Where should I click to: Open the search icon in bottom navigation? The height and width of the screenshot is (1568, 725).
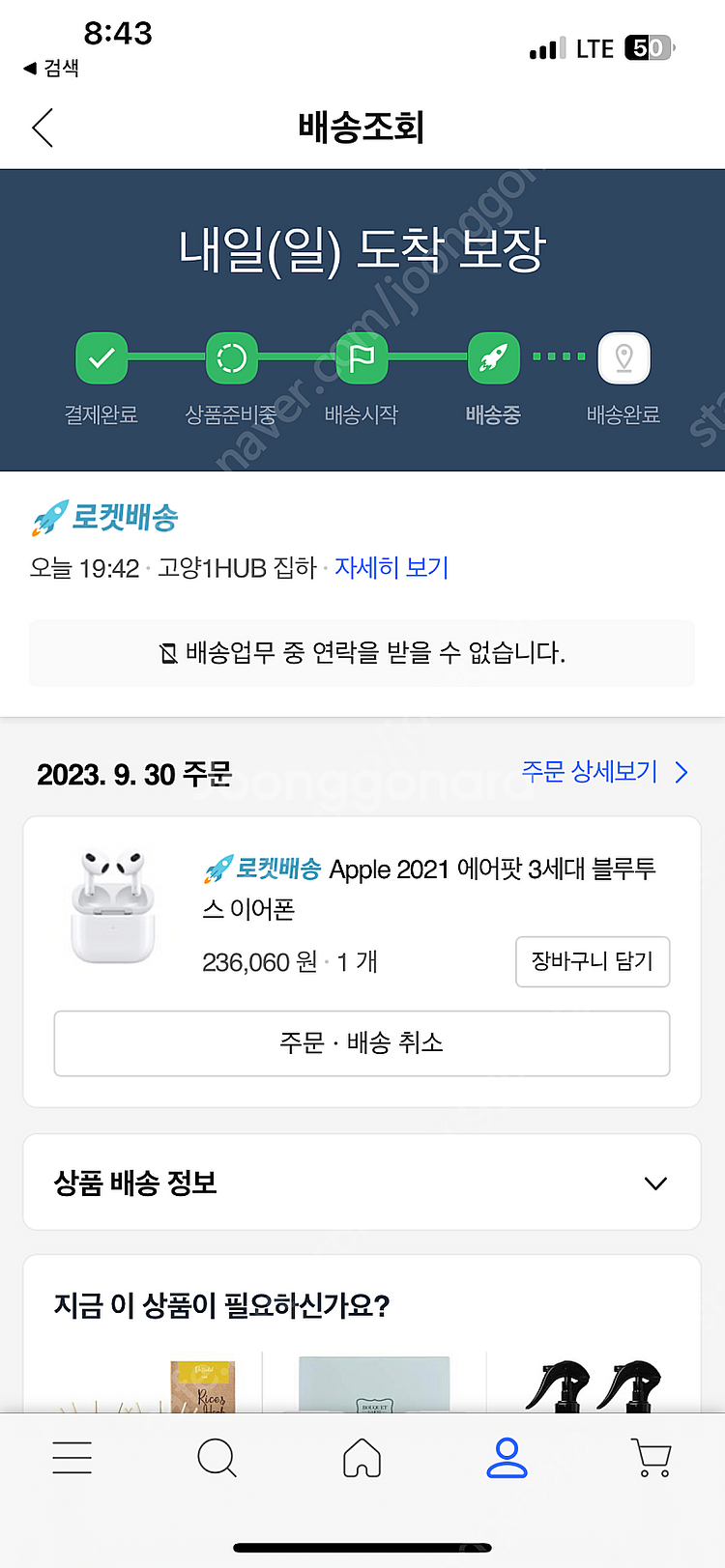[217, 1457]
